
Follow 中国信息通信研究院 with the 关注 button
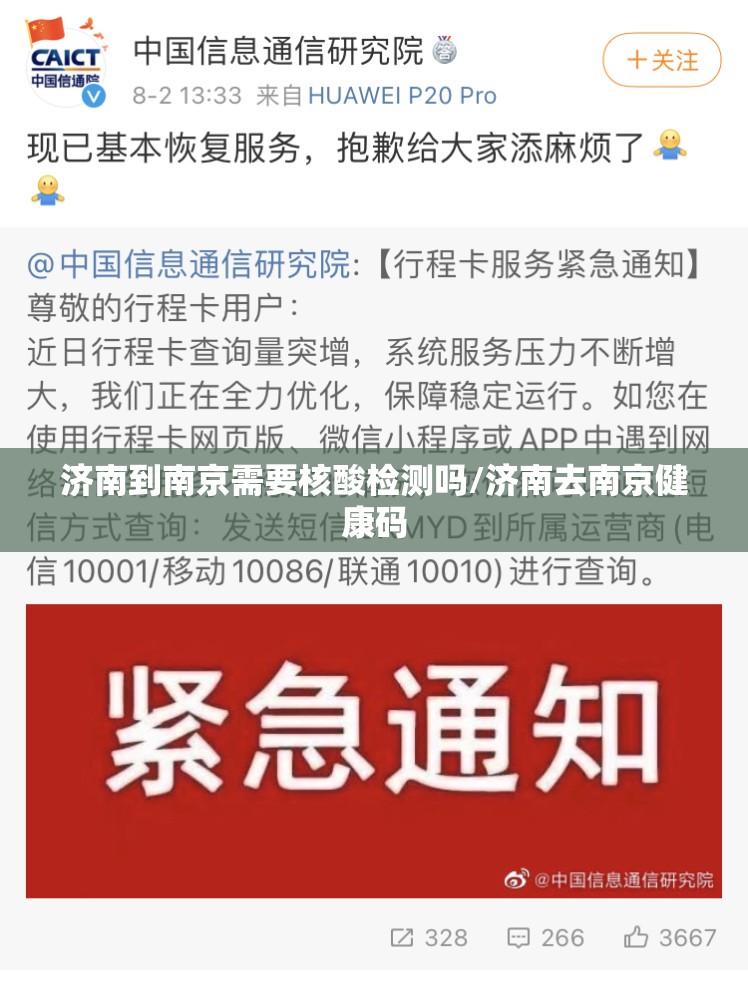click(x=661, y=60)
